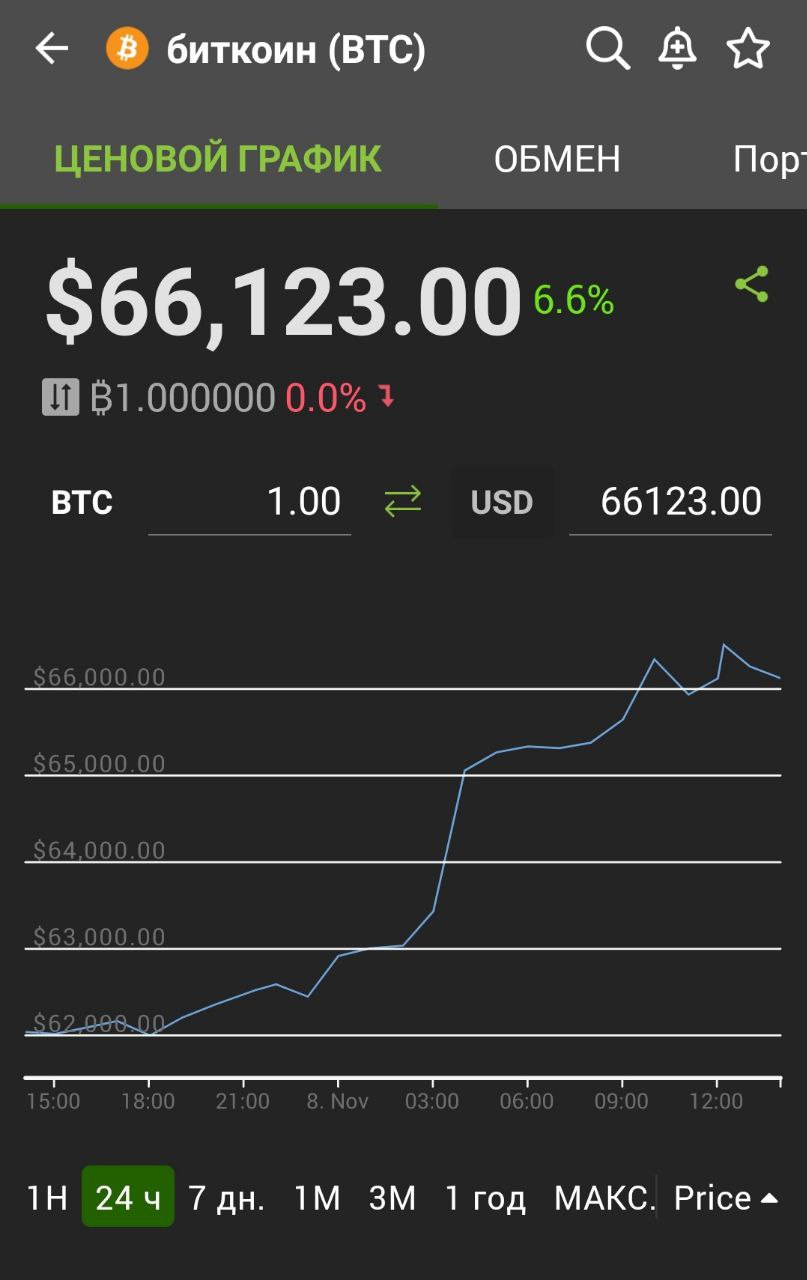Share the Bitcoin price
Viewport: 807px width, 1280px height.
(x=752, y=284)
